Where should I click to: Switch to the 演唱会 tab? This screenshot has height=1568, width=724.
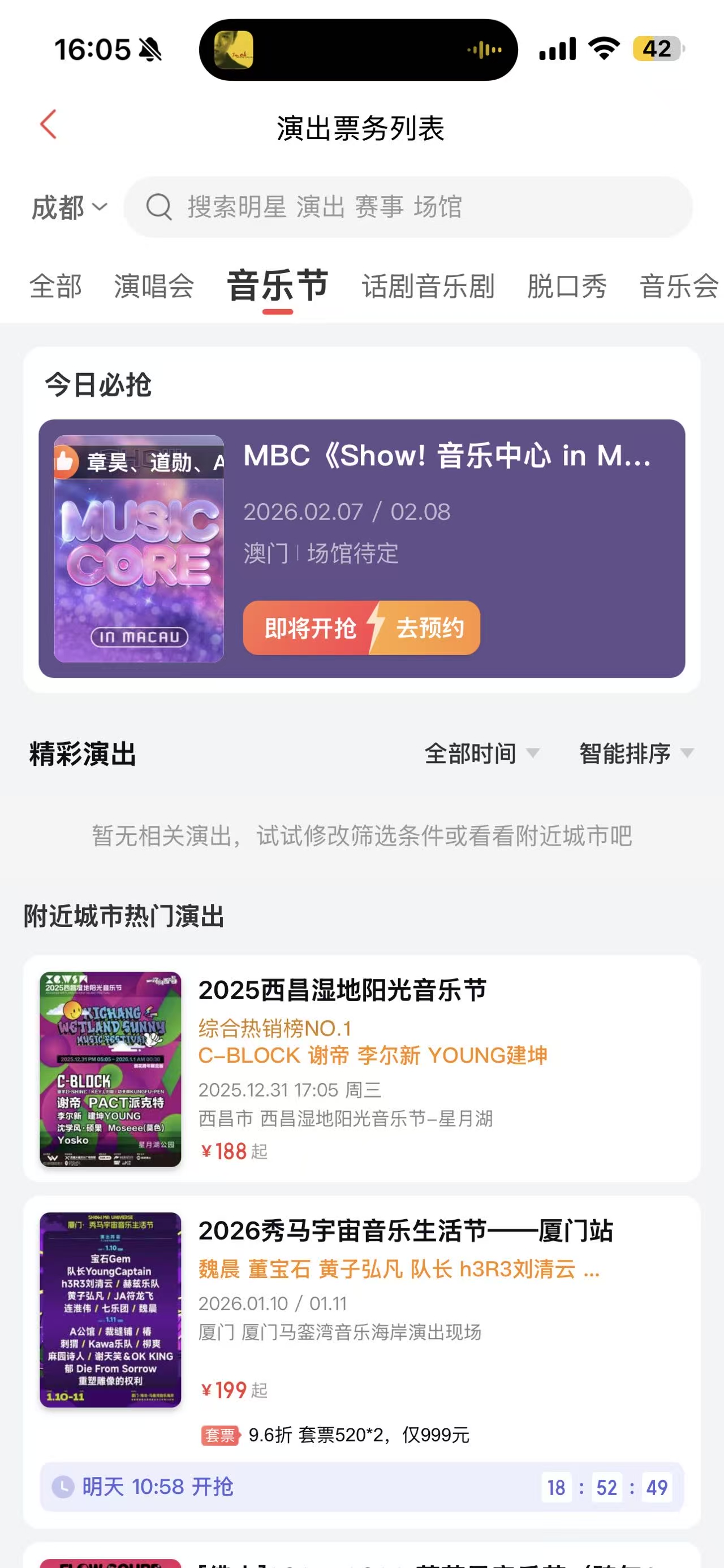tap(154, 286)
